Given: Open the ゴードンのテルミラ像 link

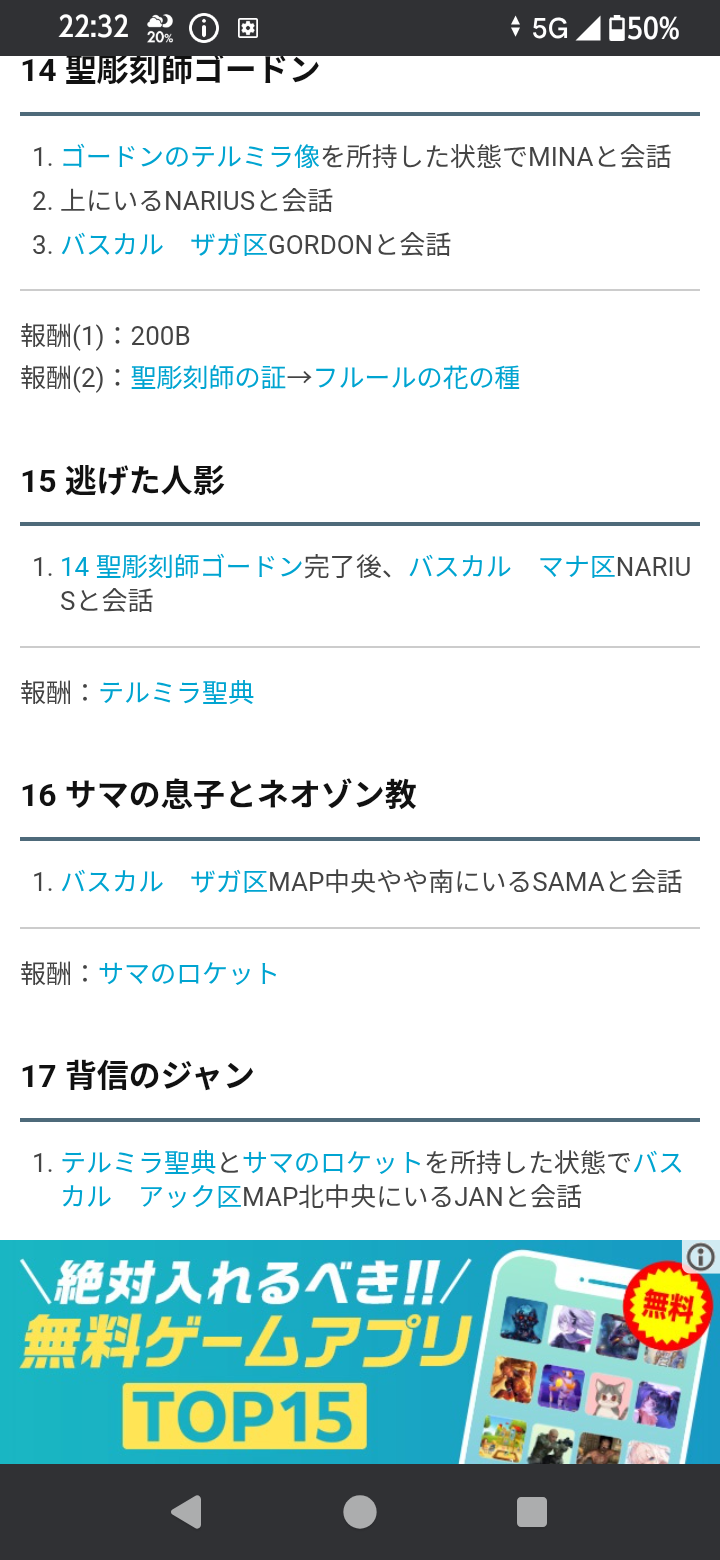Looking at the screenshot, I should click(190, 157).
